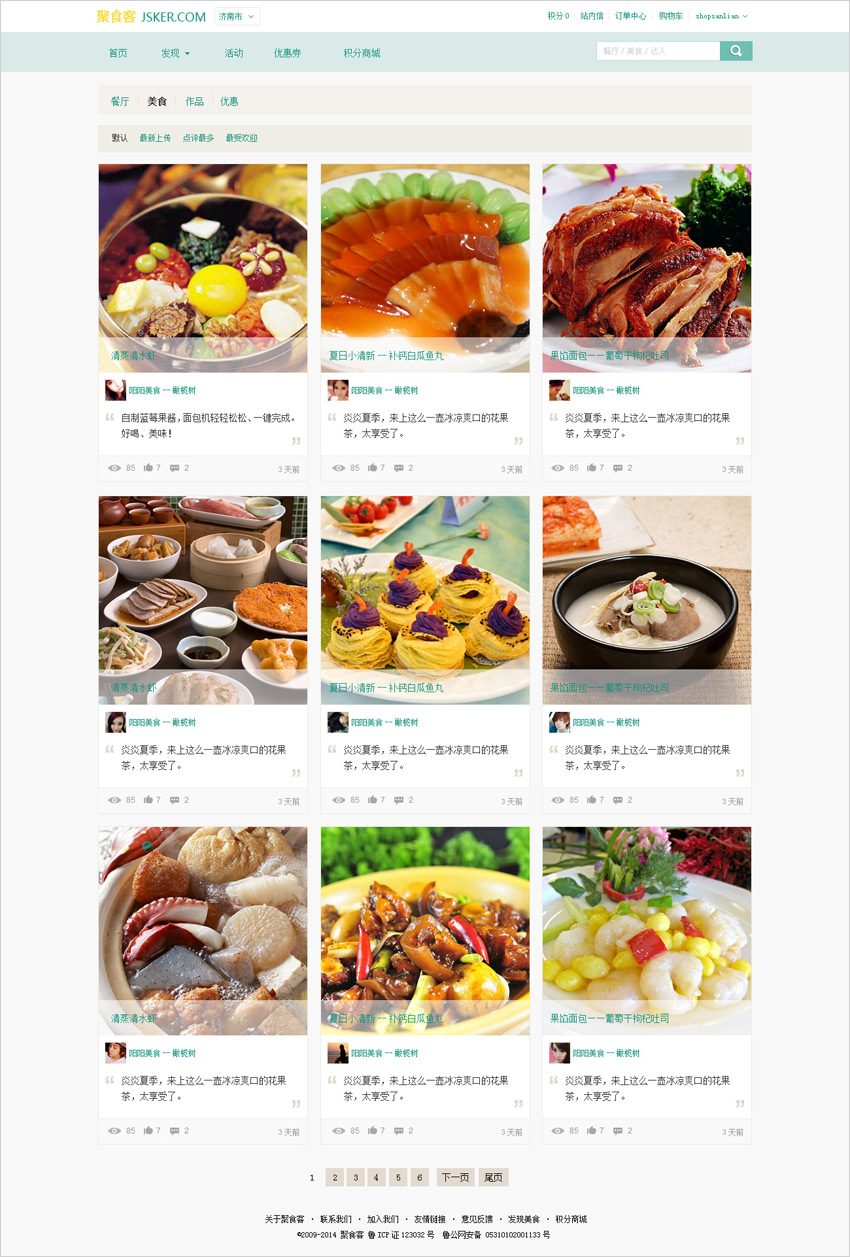This screenshot has height=1257, width=850.
Task: Open the 济南市 city dropdown
Action: (237, 16)
